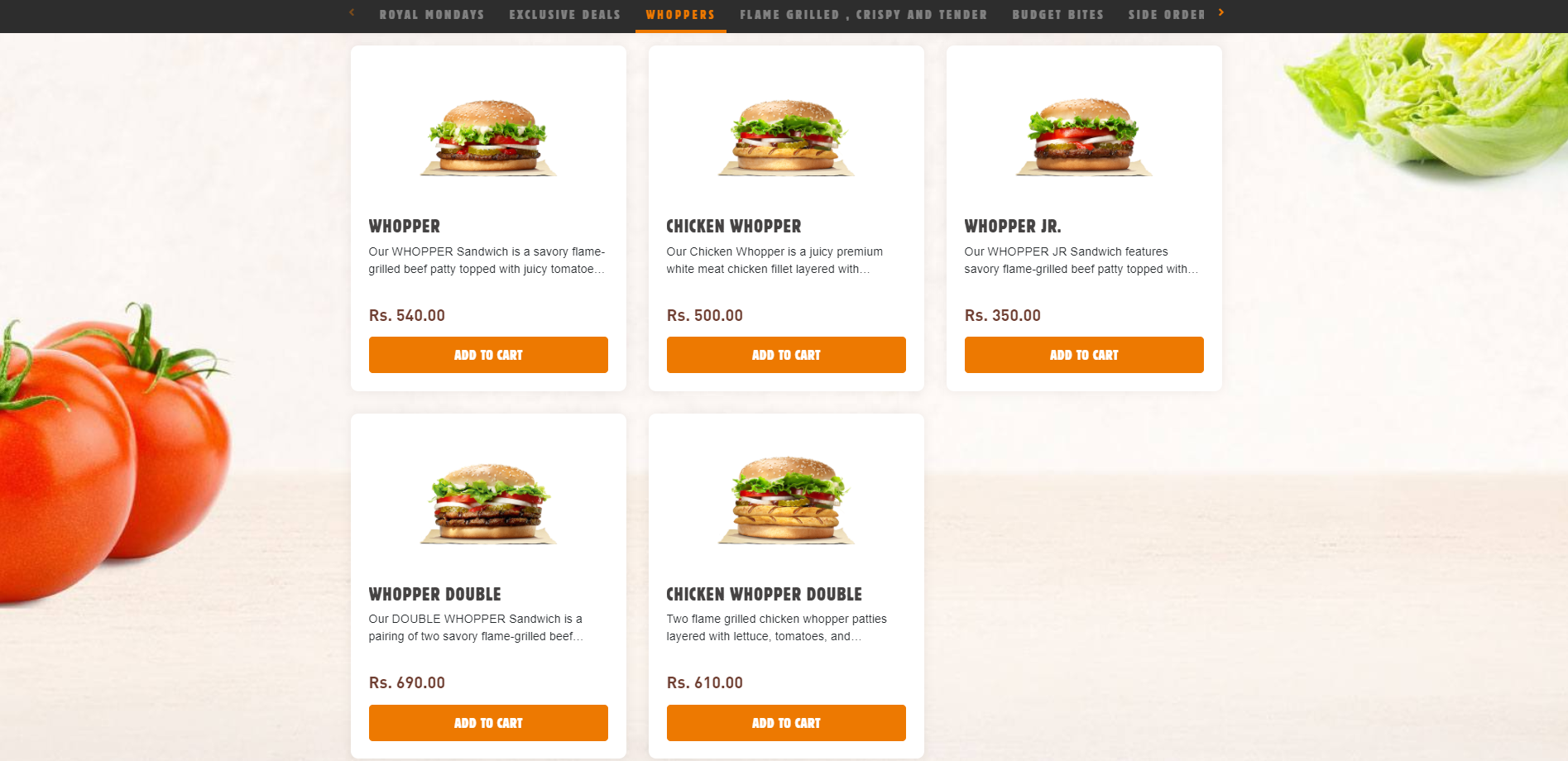Switch to the Royal Mondays tab
This screenshot has height=761, width=1568.
432,15
